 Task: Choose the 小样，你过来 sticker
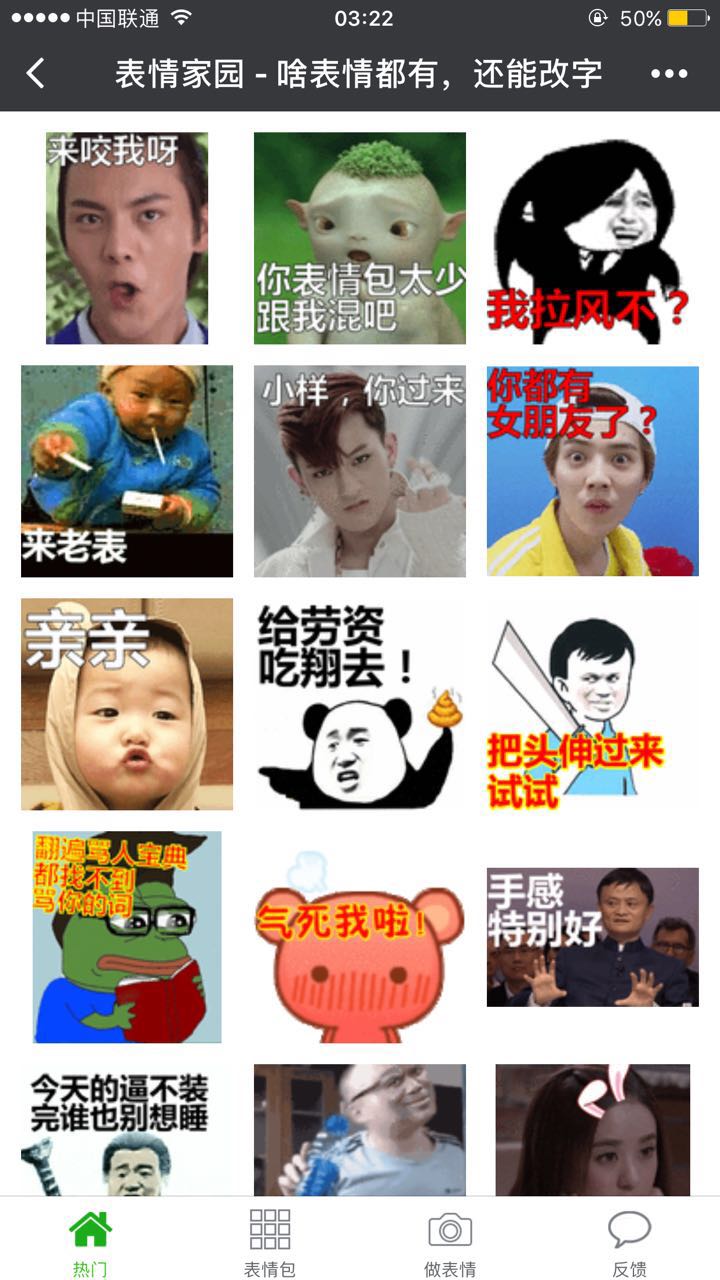[x=360, y=471]
